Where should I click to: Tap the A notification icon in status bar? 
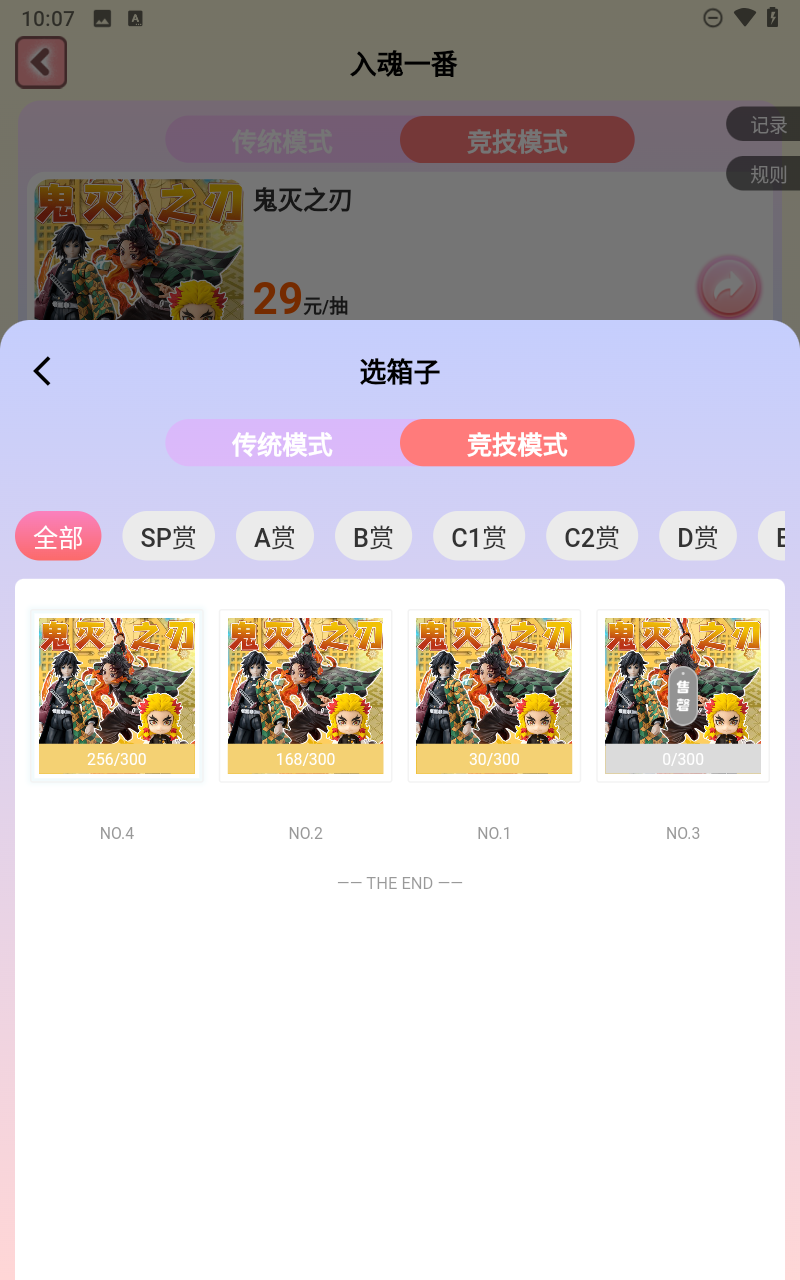pos(133,17)
